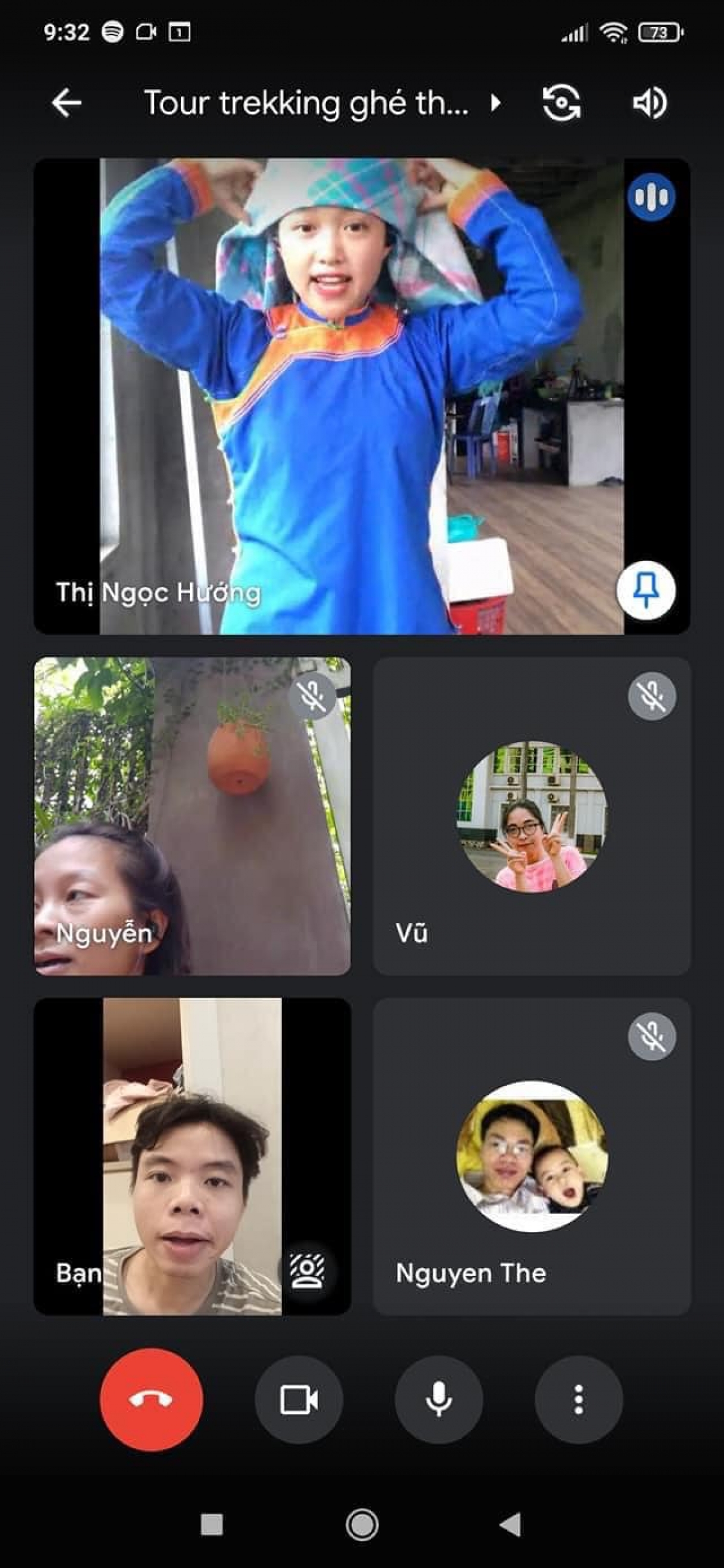Image resolution: width=724 pixels, height=1568 pixels.
Task: Turn off your camera
Action: pyautogui.click(x=299, y=1400)
